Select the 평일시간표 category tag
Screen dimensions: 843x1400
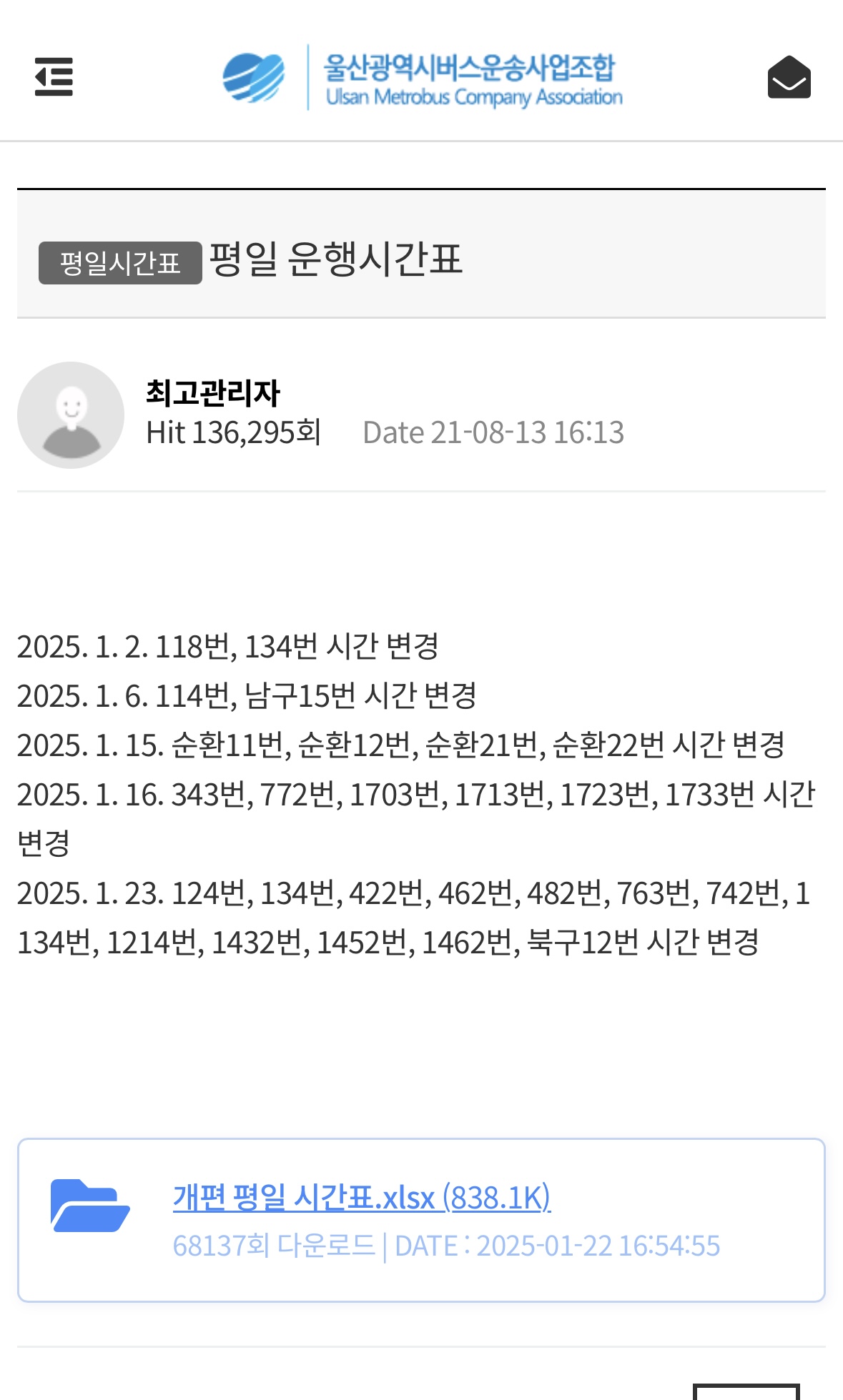120,263
